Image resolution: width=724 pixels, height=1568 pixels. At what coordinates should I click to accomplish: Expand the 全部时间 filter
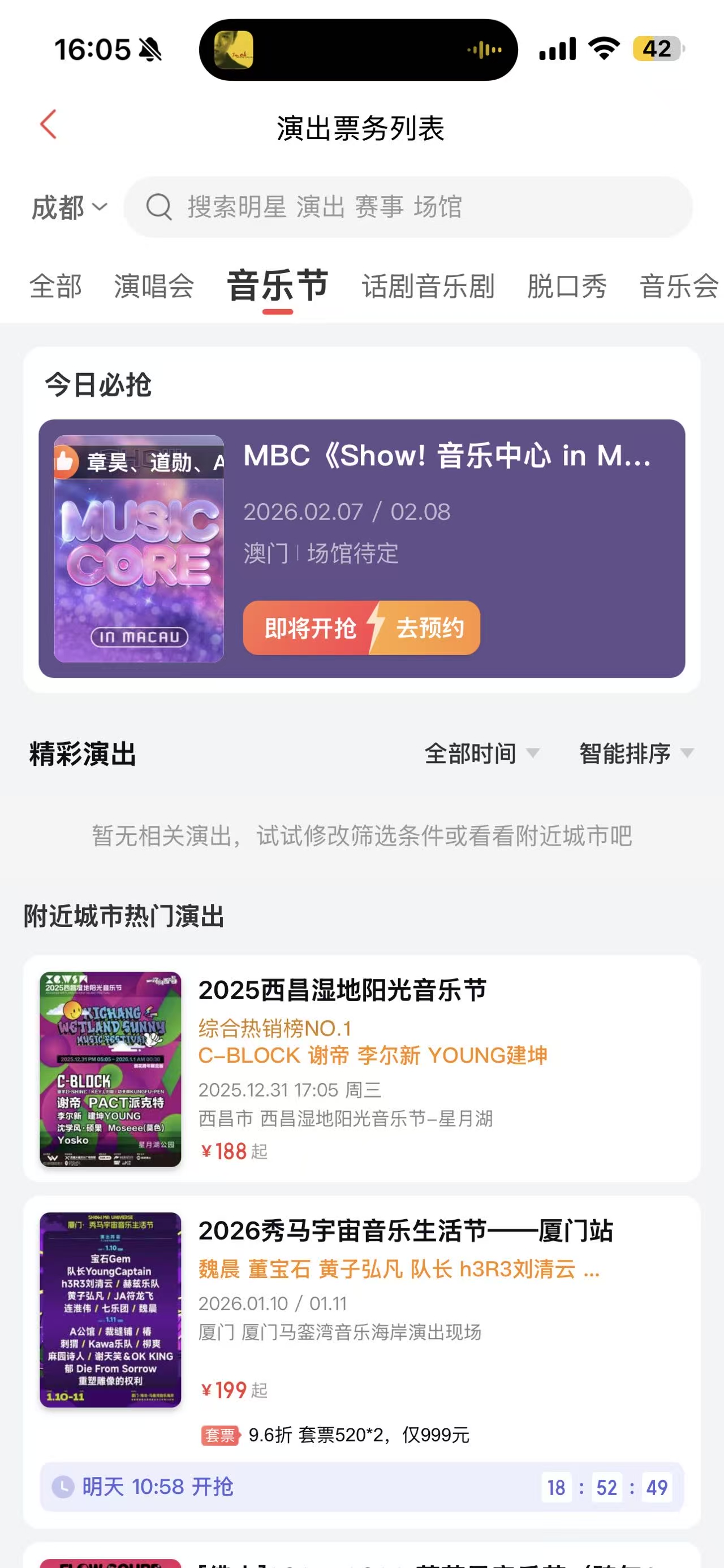[x=481, y=753]
